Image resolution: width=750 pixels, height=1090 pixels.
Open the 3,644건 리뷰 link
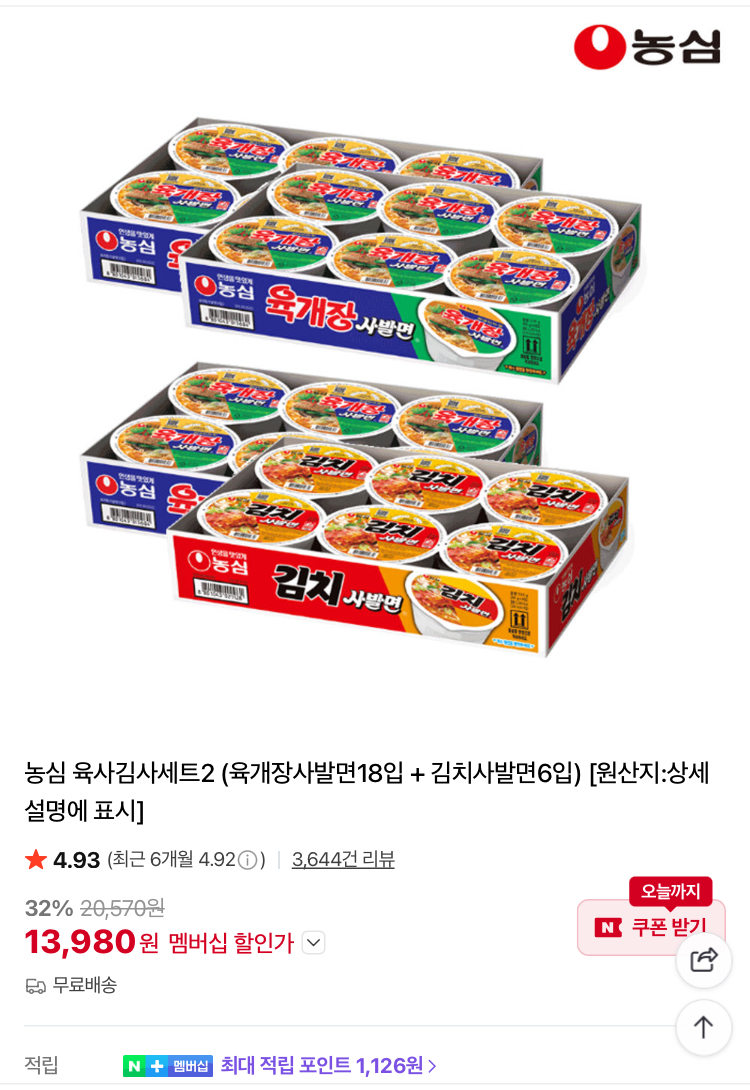point(343,859)
